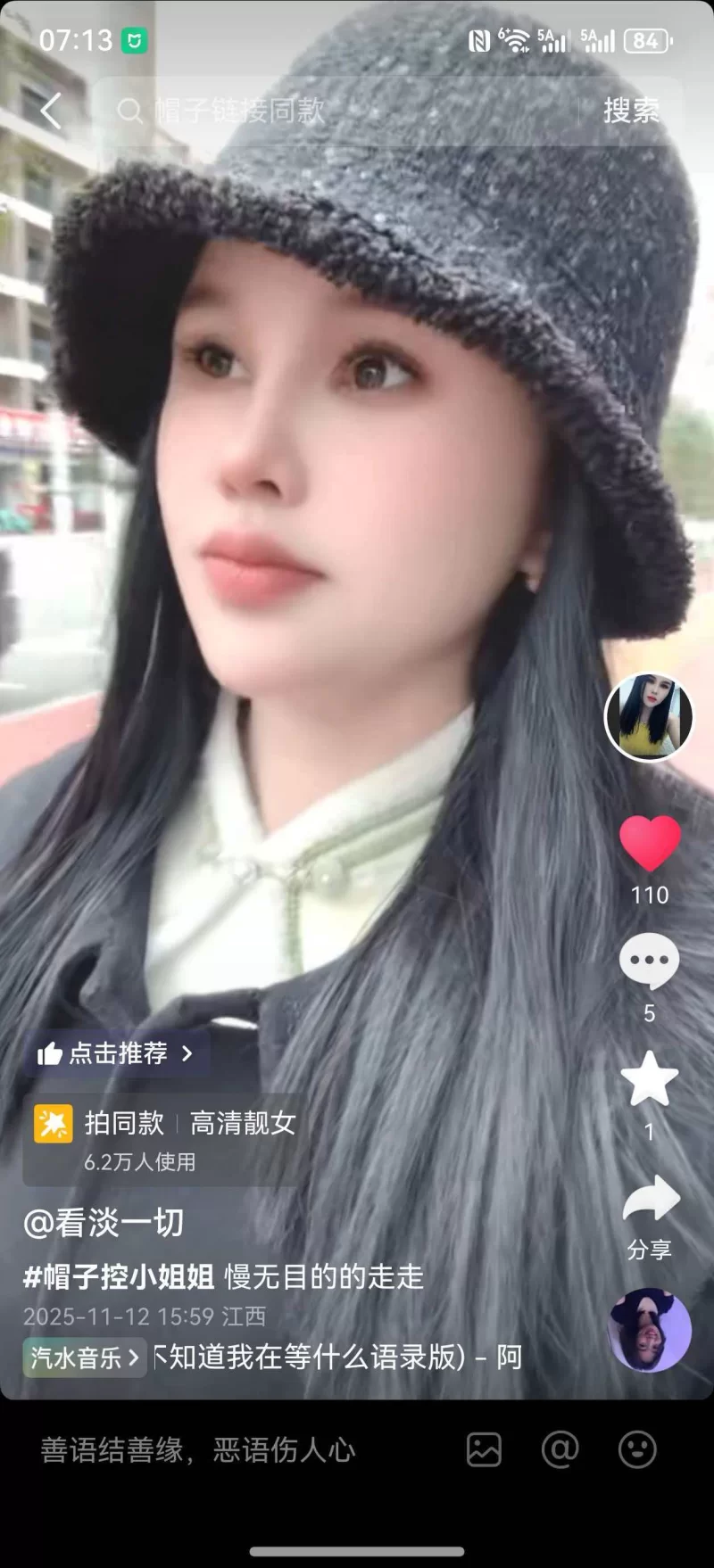Tap the 搜索 button
The image size is (714, 1568).
pyautogui.click(x=631, y=111)
